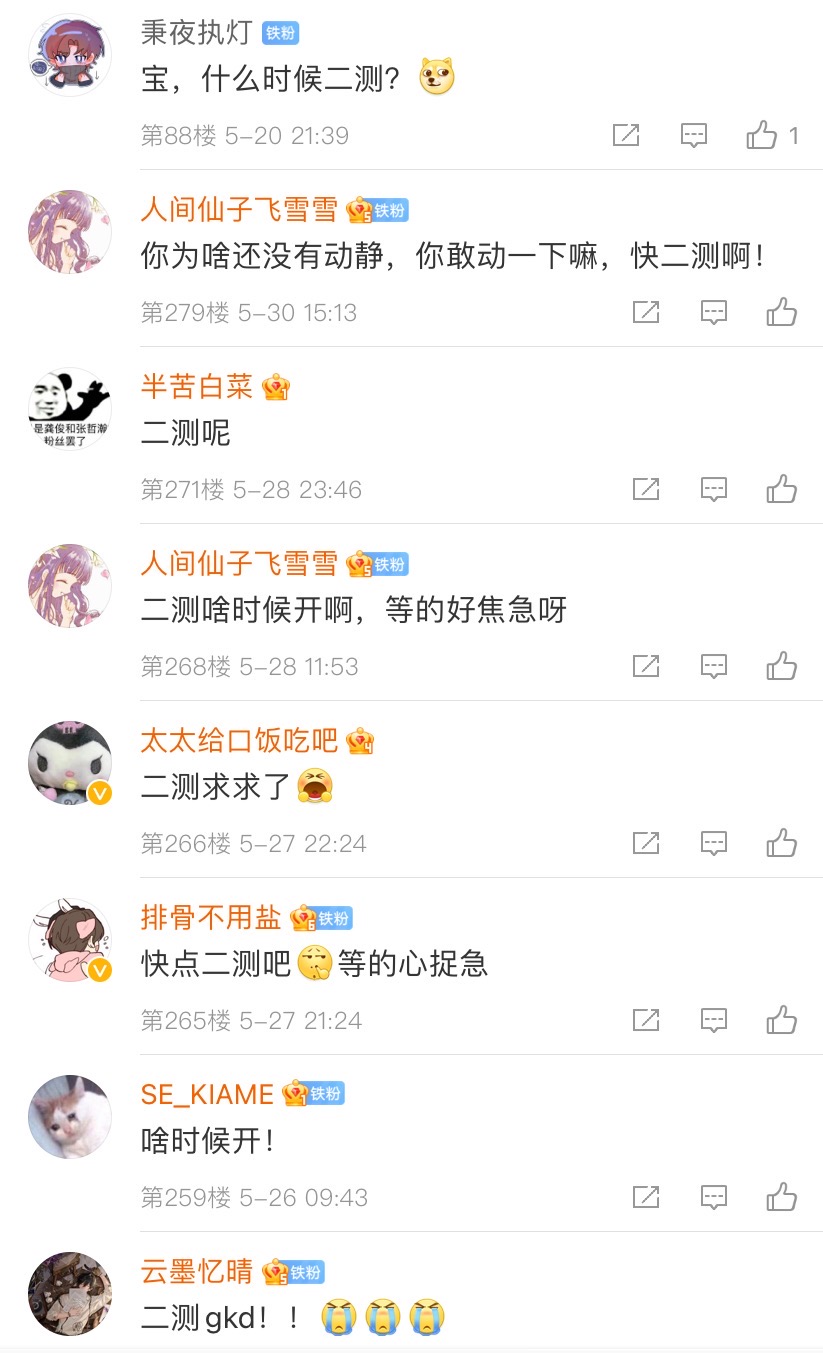Click the share icon on the 第268楼 comment
The height and width of the screenshot is (1353, 823).
(x=645, y=666)
